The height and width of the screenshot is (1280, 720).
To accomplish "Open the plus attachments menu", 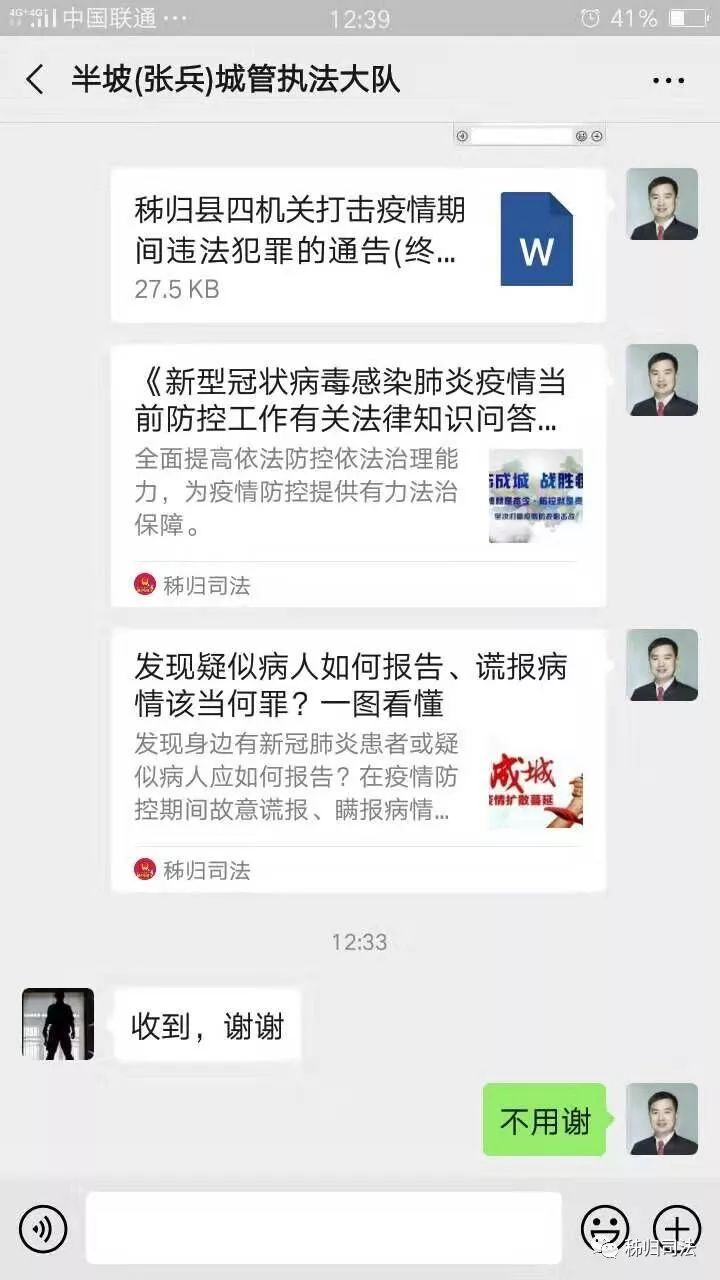I will (x=676, y=1226).
